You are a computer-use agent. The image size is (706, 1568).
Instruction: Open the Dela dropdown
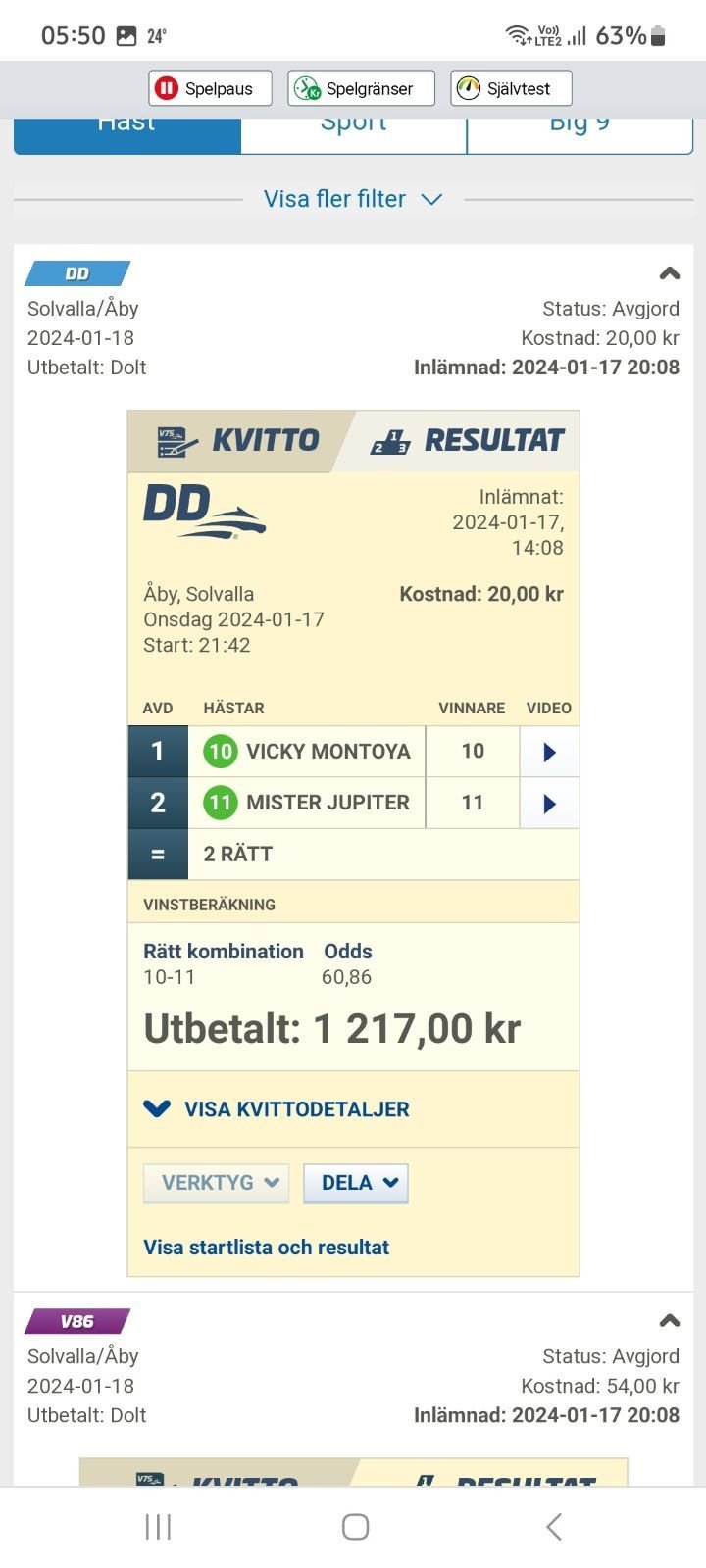click(x=356, y=1183)
